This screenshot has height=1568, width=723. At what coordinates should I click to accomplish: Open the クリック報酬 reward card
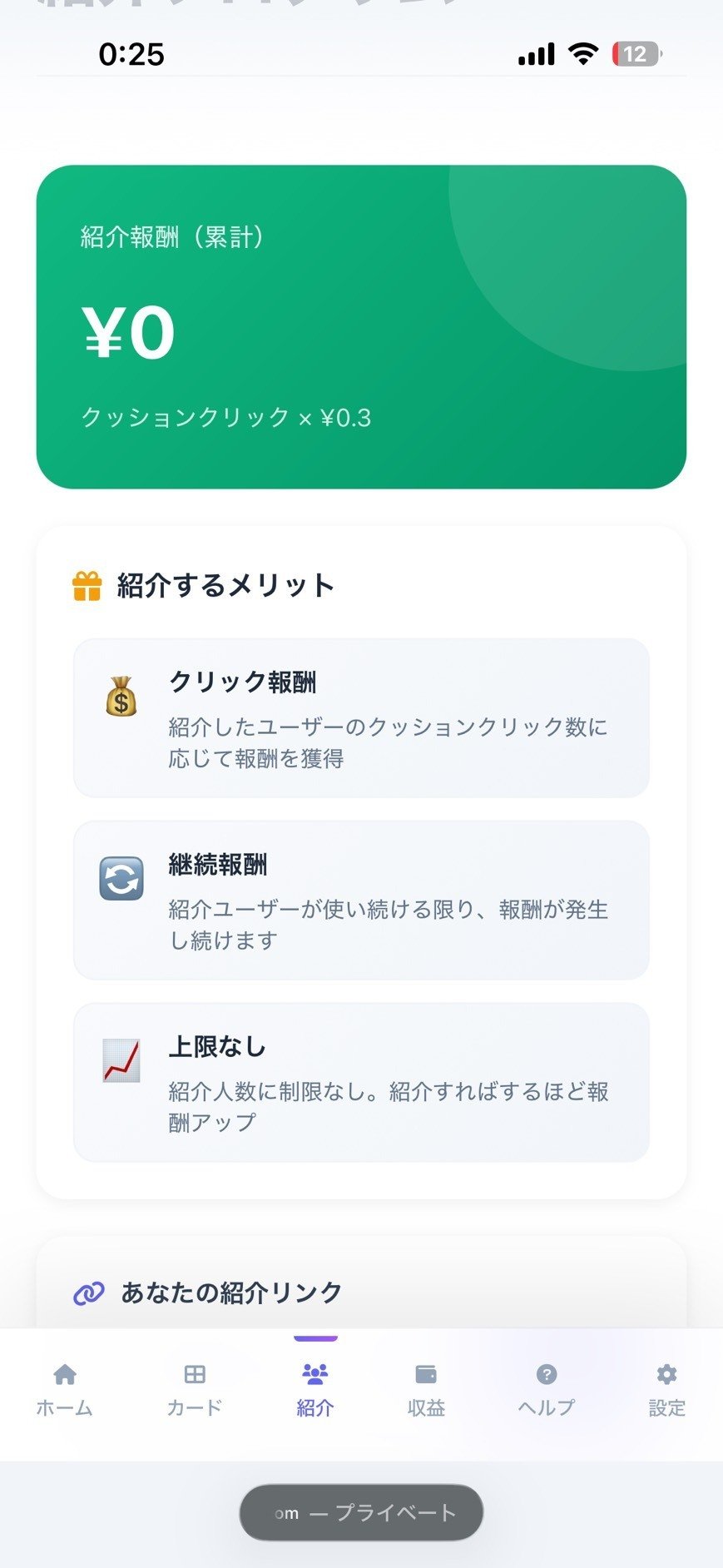coord(360,716)
